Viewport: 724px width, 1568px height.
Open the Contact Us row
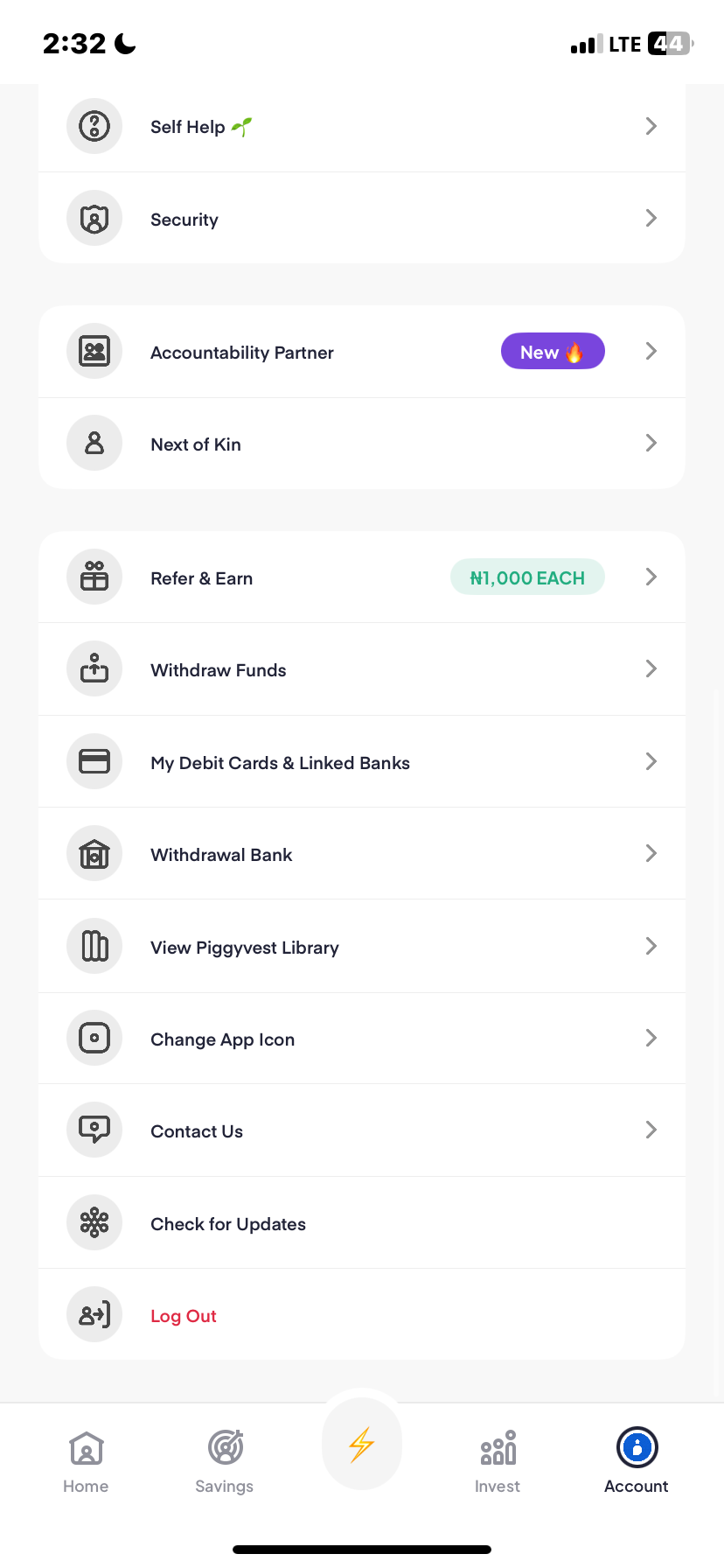pos(361,1130)
